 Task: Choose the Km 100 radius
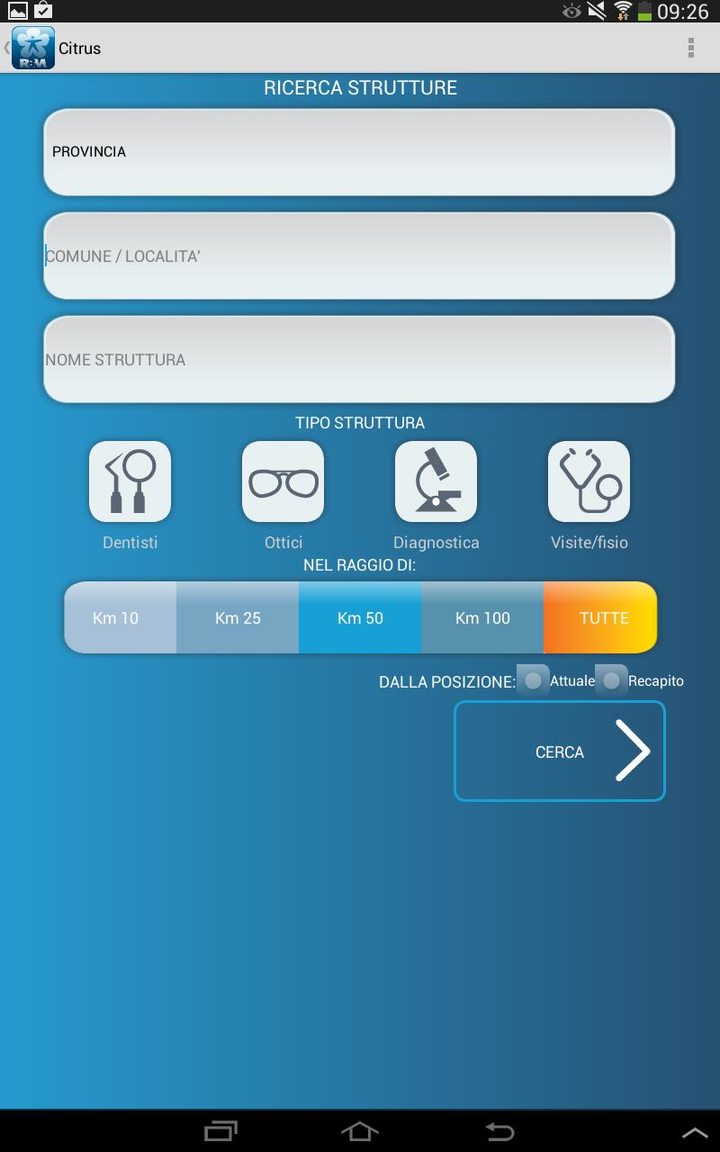click(482, 618)
